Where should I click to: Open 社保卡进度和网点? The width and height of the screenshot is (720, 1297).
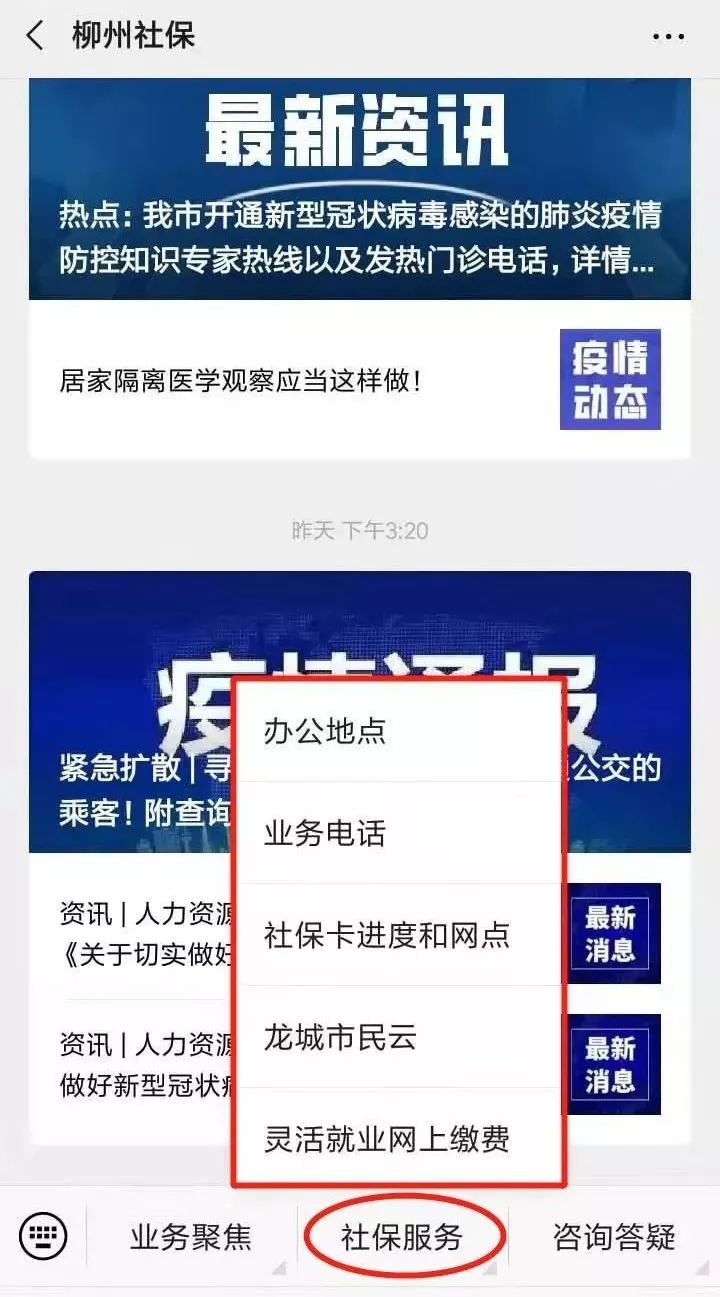(399, 935)
